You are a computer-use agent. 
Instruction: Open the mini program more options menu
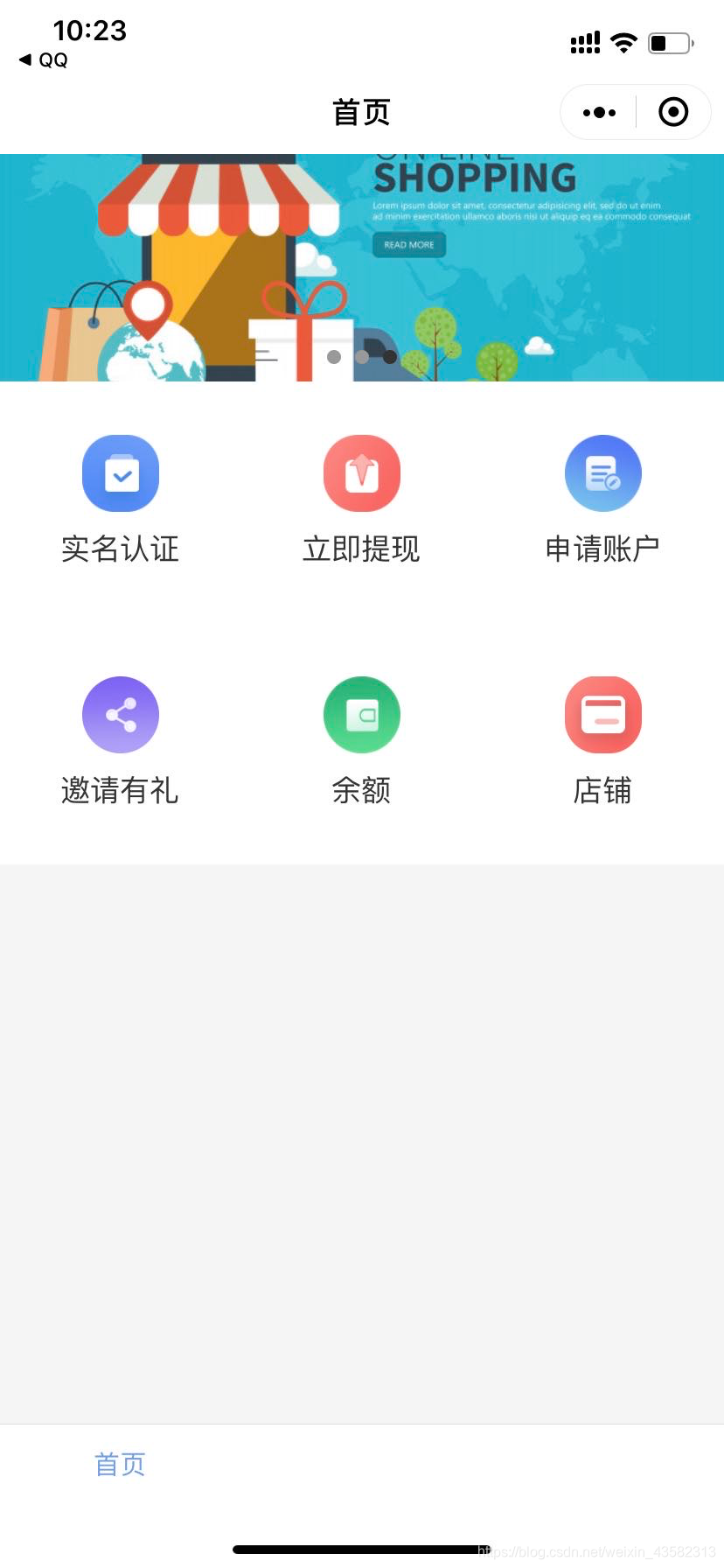(599, 112)
